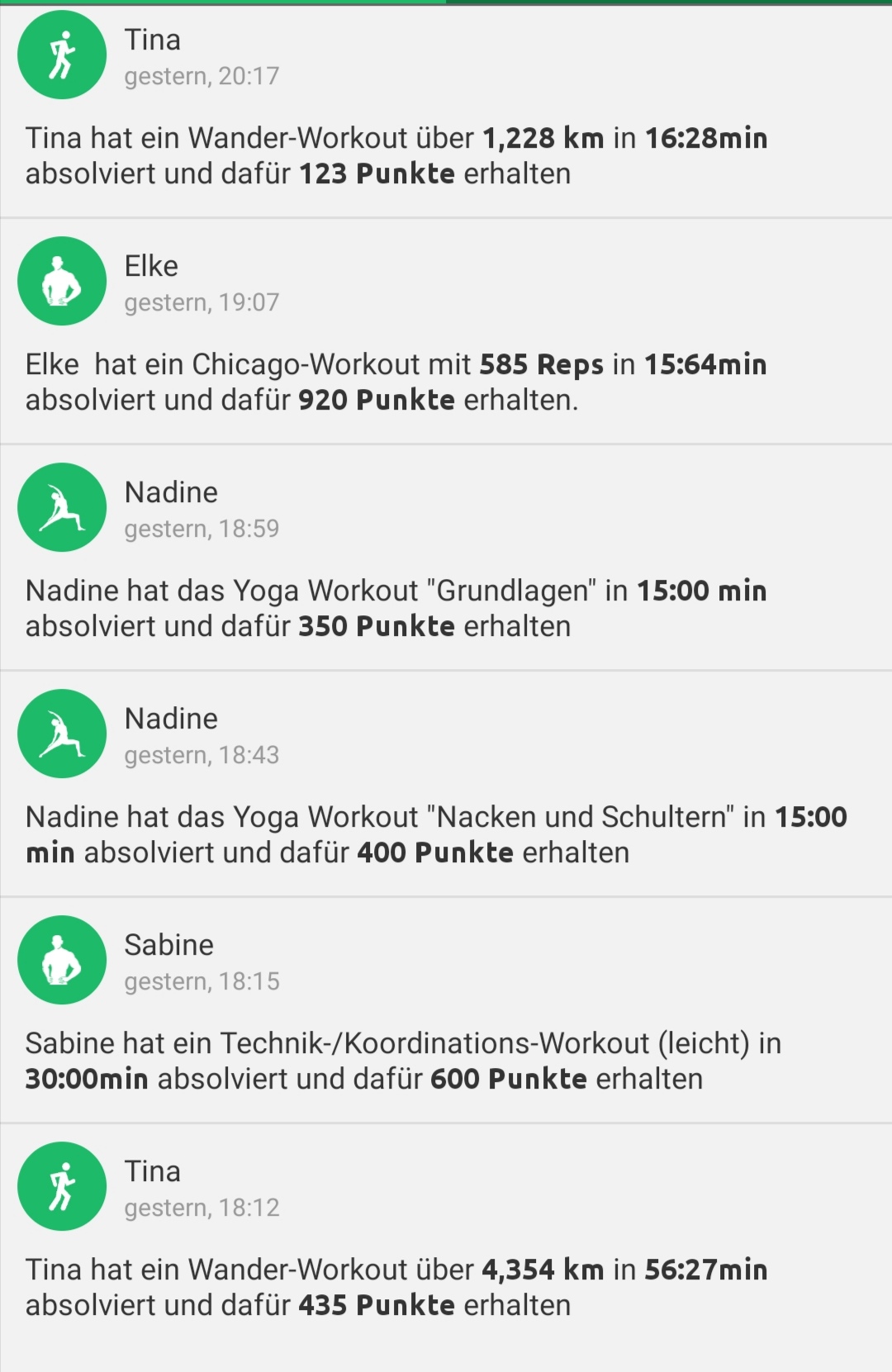
Task: Tap the walking icon on Tina's 18:12 entry
Action: pyautogui.click(x=61, y=1186)
